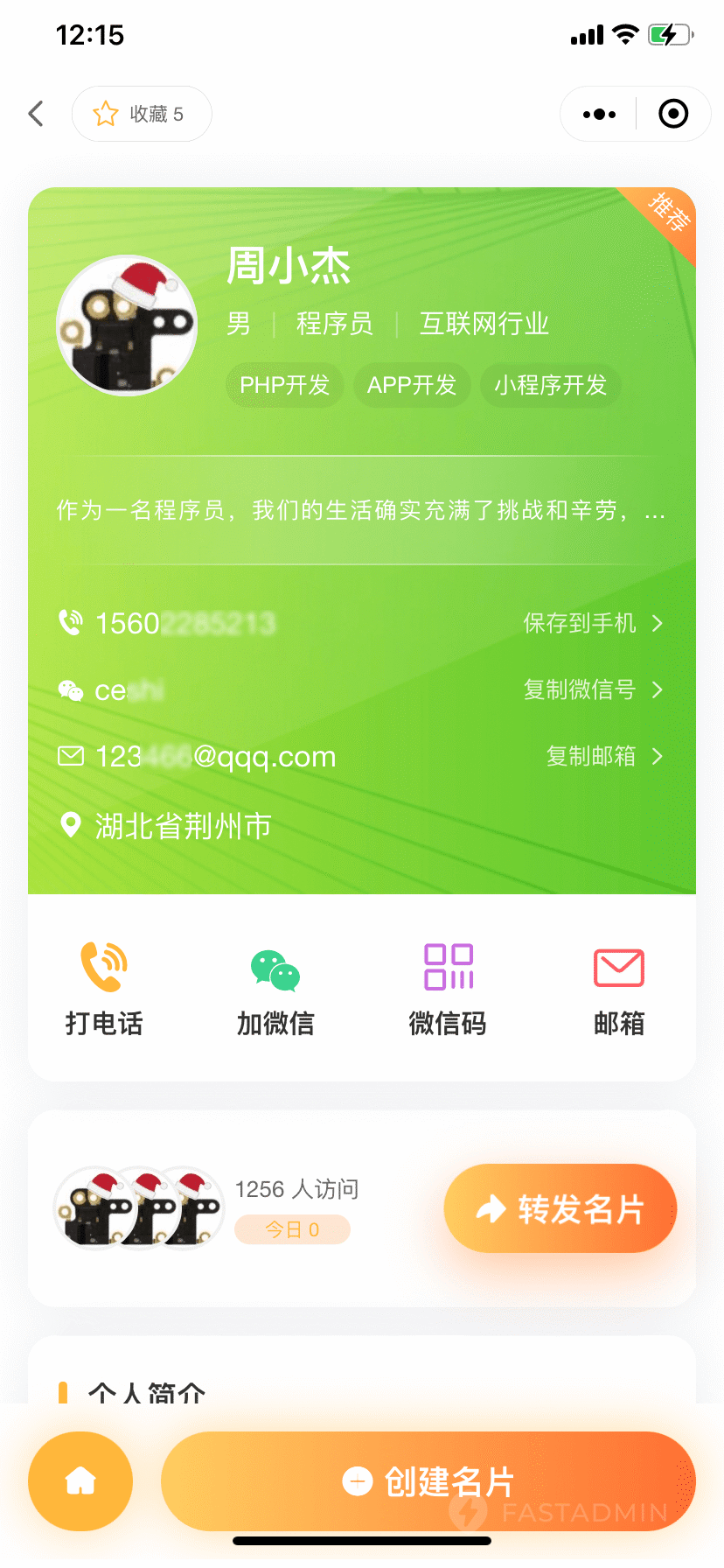Image resolution: width=724 pixels, height=1568 pixels.
Task: Tap the location pin beside 湖北省荆州市
Action: (x=71, y=823)
